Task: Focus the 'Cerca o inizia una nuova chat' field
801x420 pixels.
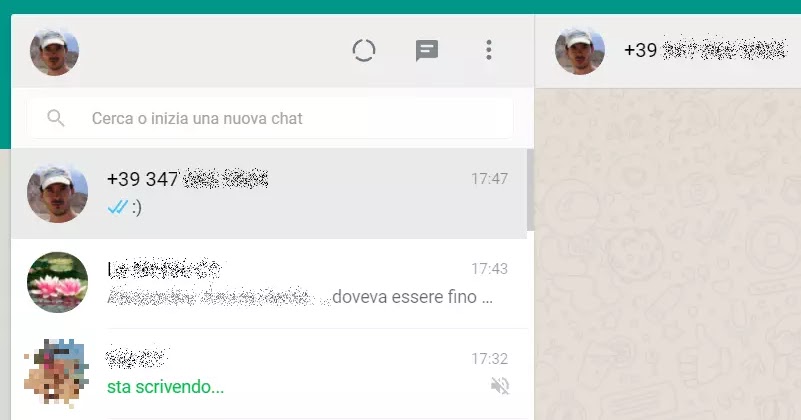Action: coord(290,118)
